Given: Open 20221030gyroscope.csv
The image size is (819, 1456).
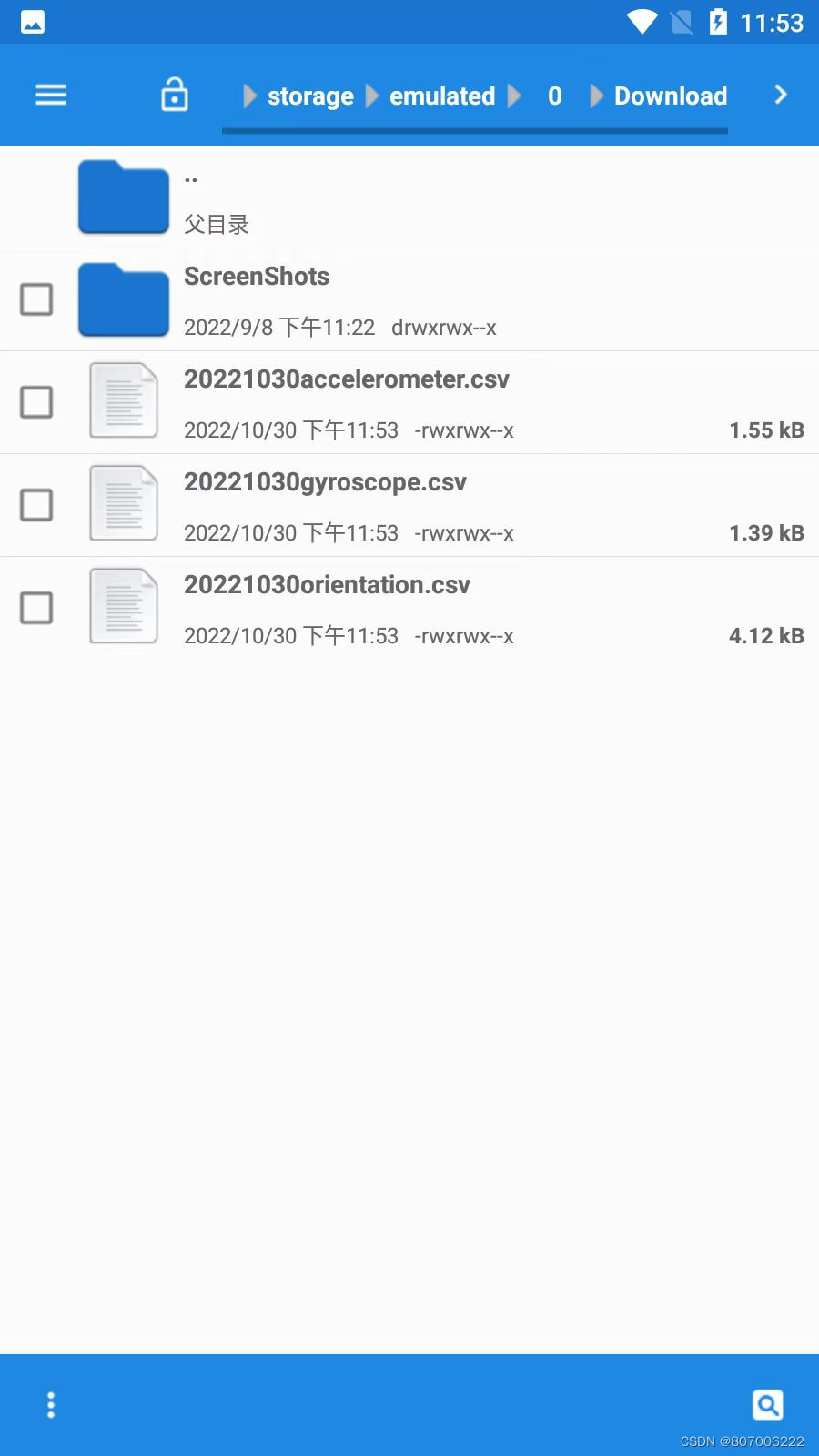Looking at the screenshot, I should tap(409, 506).
